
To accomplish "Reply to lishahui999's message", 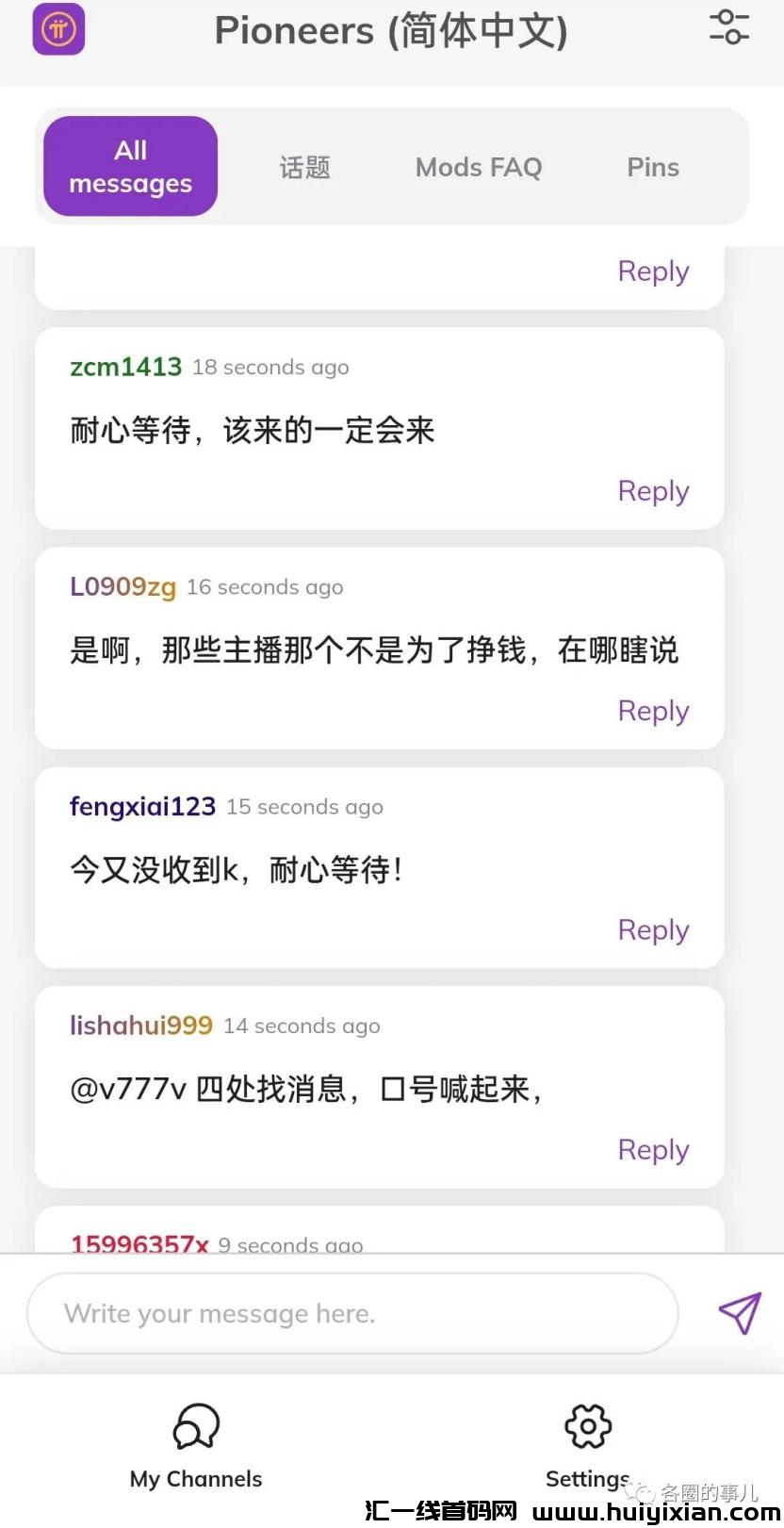I will point(653,1149).
